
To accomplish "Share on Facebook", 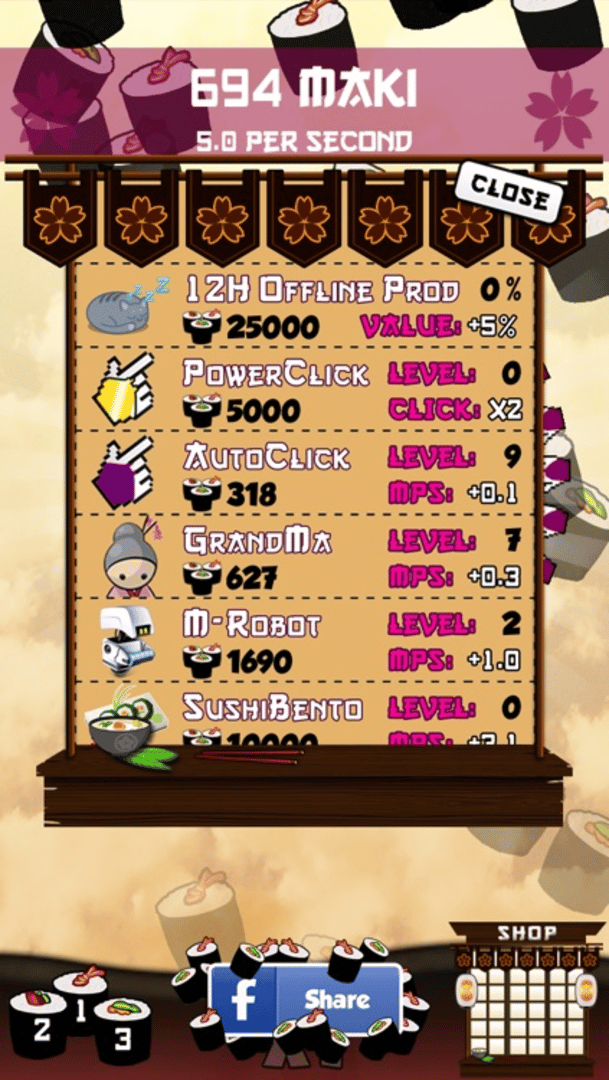I will coord(305,999).
